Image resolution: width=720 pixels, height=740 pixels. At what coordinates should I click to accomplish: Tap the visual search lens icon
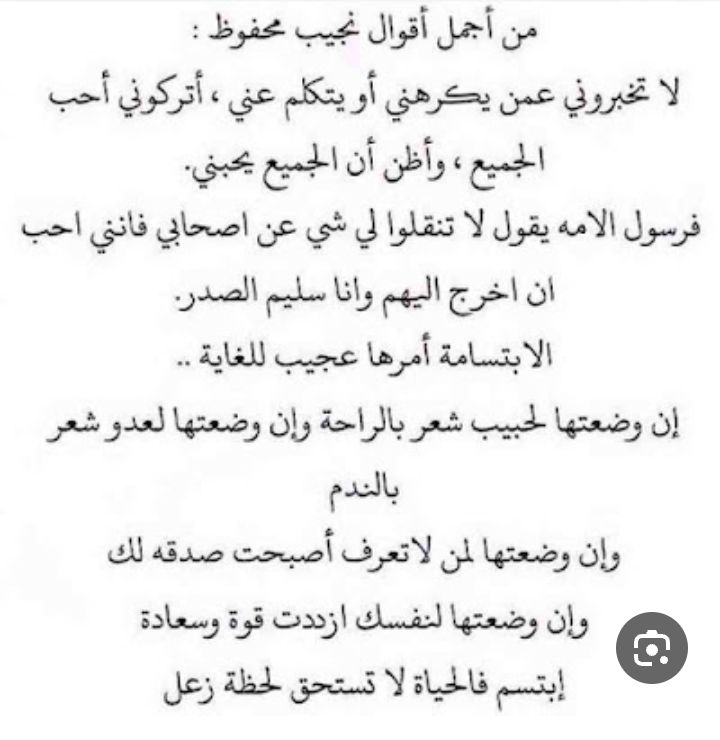tap(651, 647)
